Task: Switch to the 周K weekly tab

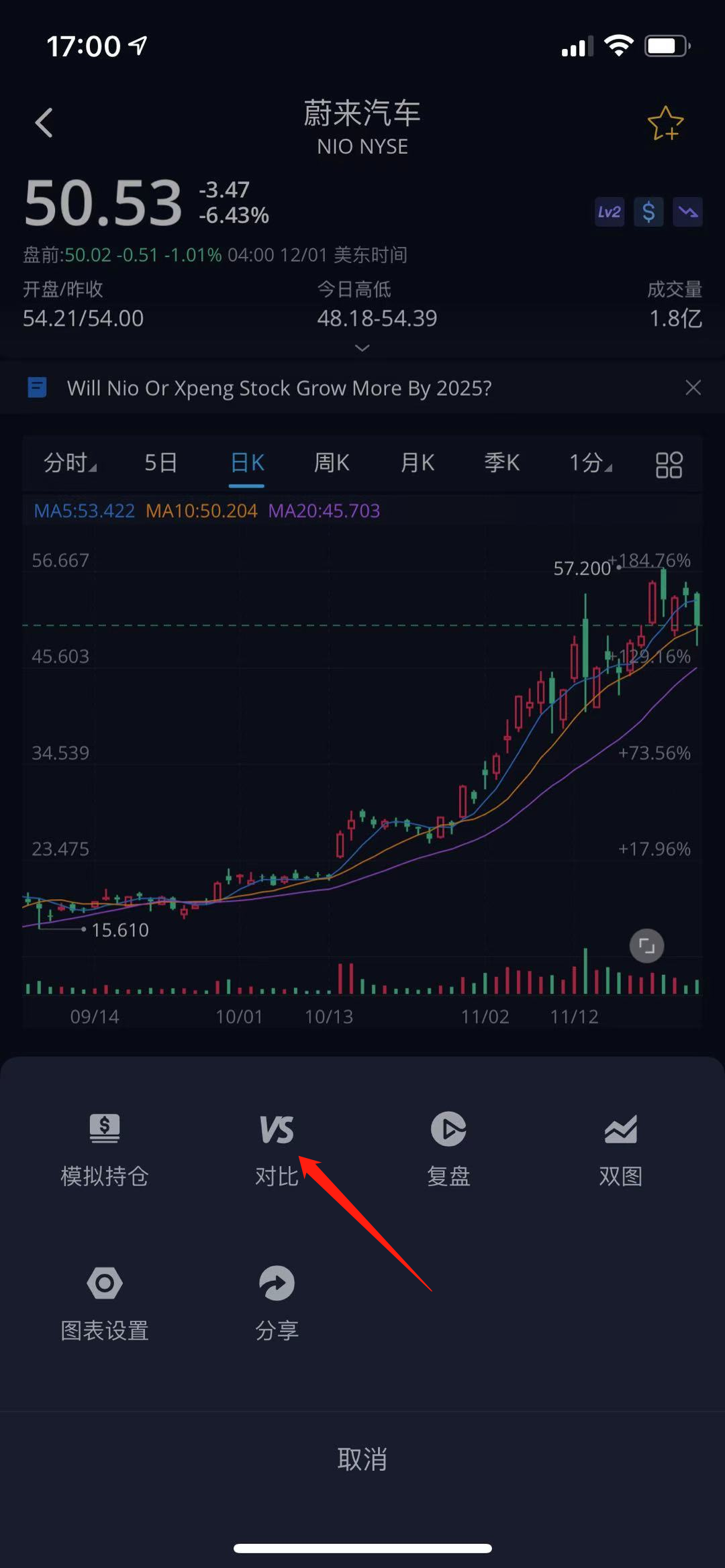Action: 332,463
